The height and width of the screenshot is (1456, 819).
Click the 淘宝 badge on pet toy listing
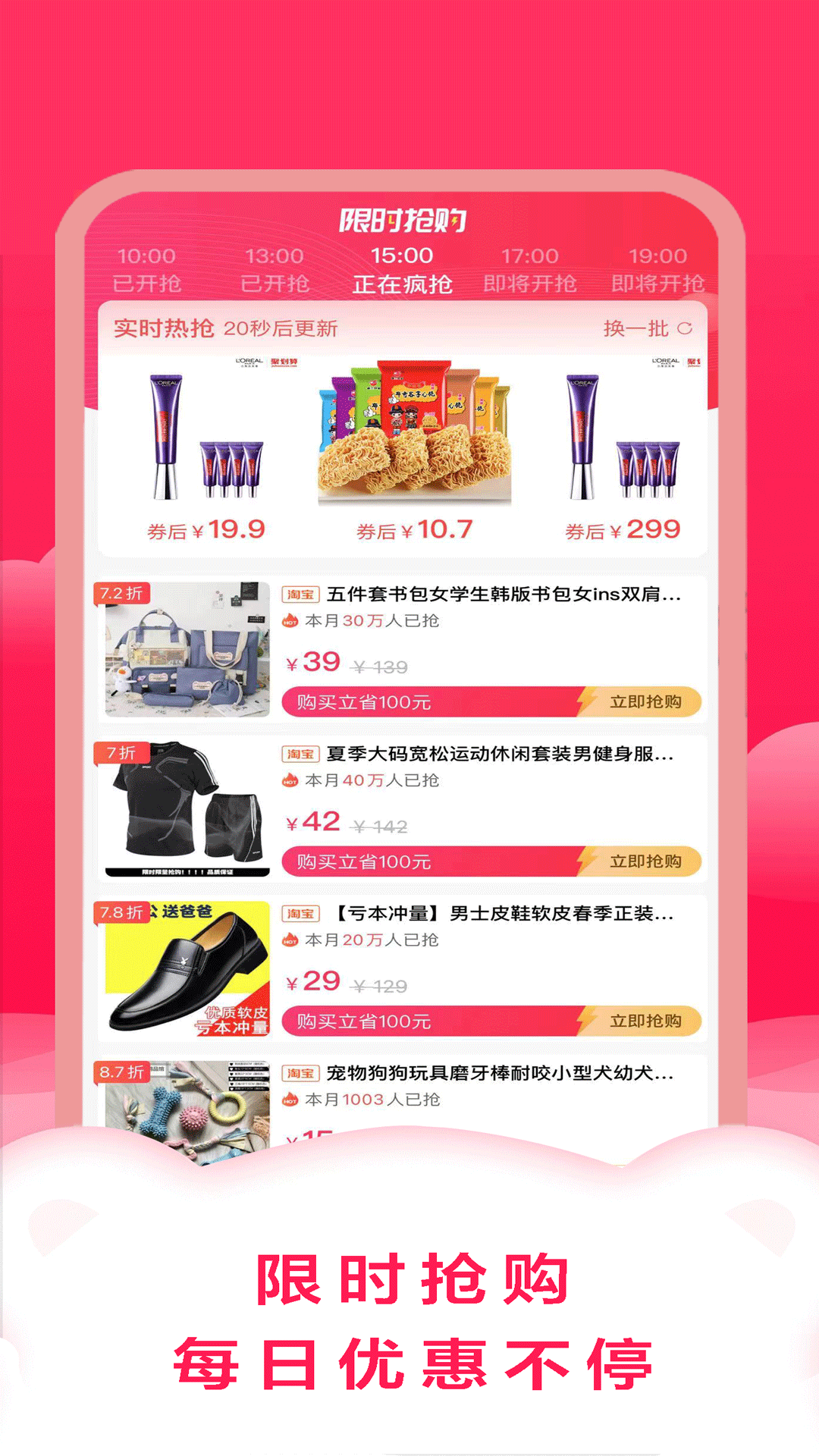tap(300, 1072)
